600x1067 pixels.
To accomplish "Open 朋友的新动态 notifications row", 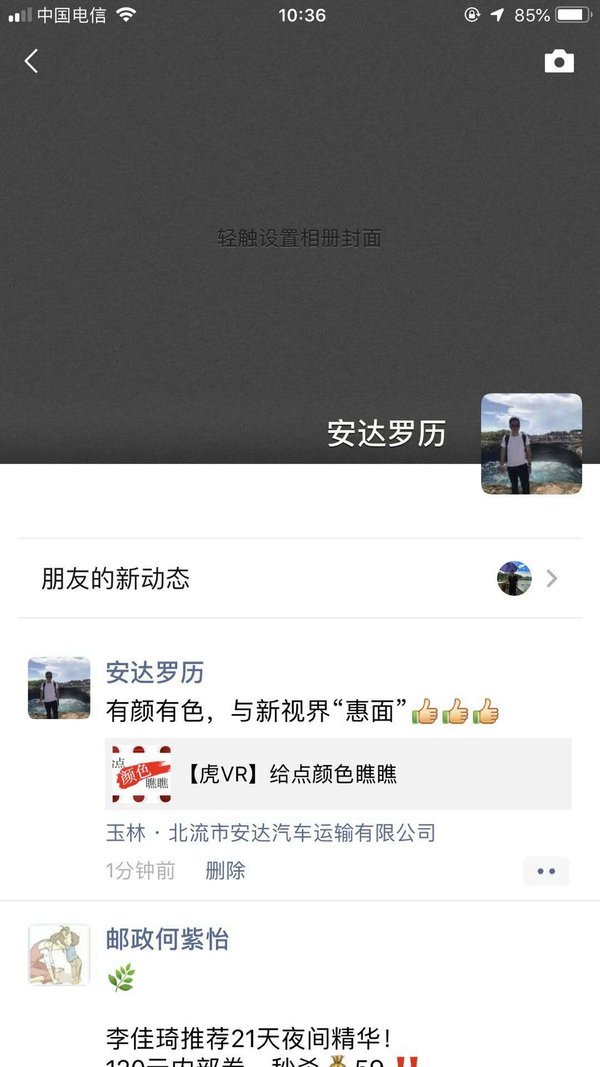I will coord(299,578).
